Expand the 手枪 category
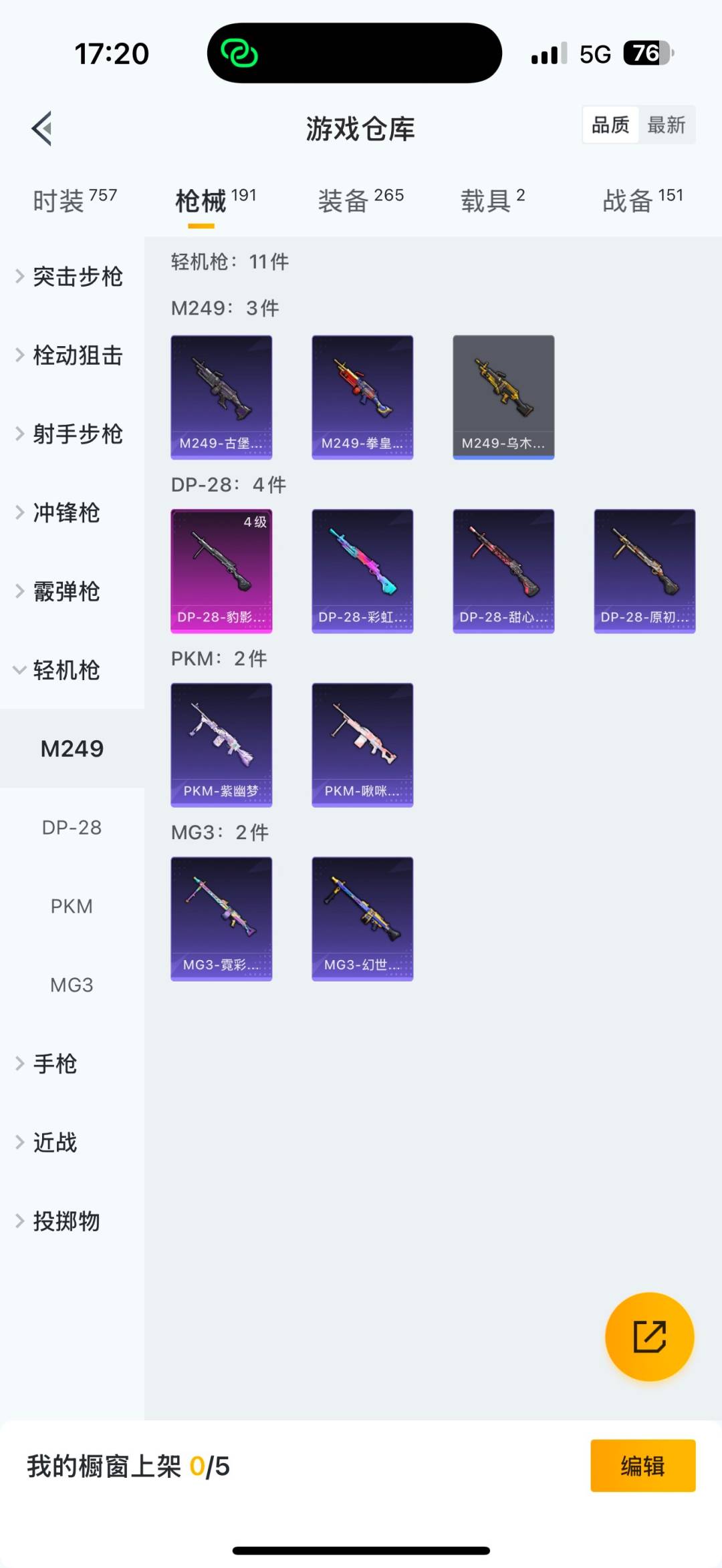Image resolution: width=722 pixels, height=1568 pixels. pos(56,1064)
